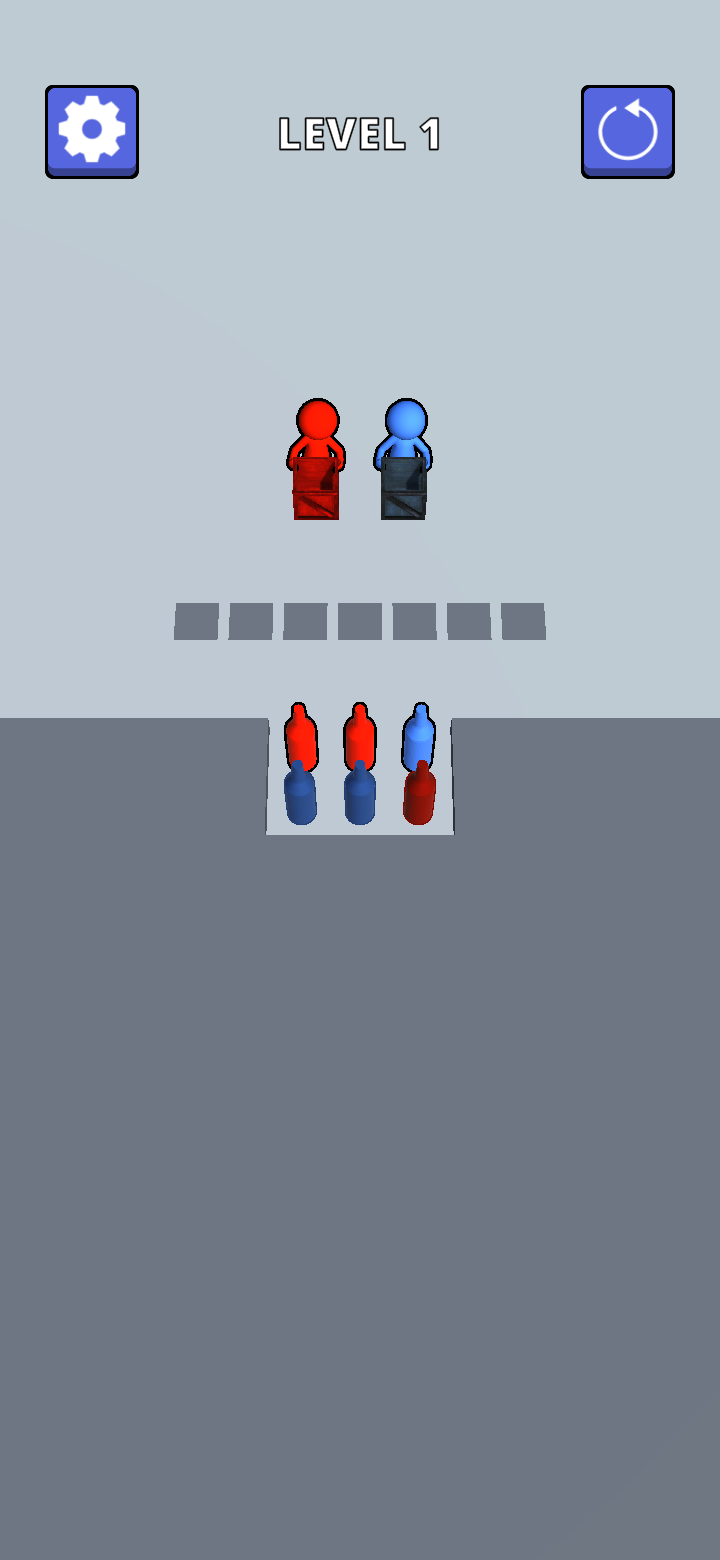Restart the level with the reload button
Image resolution: width=720 pixels, height=1560 pixels.
click(627, 131)
